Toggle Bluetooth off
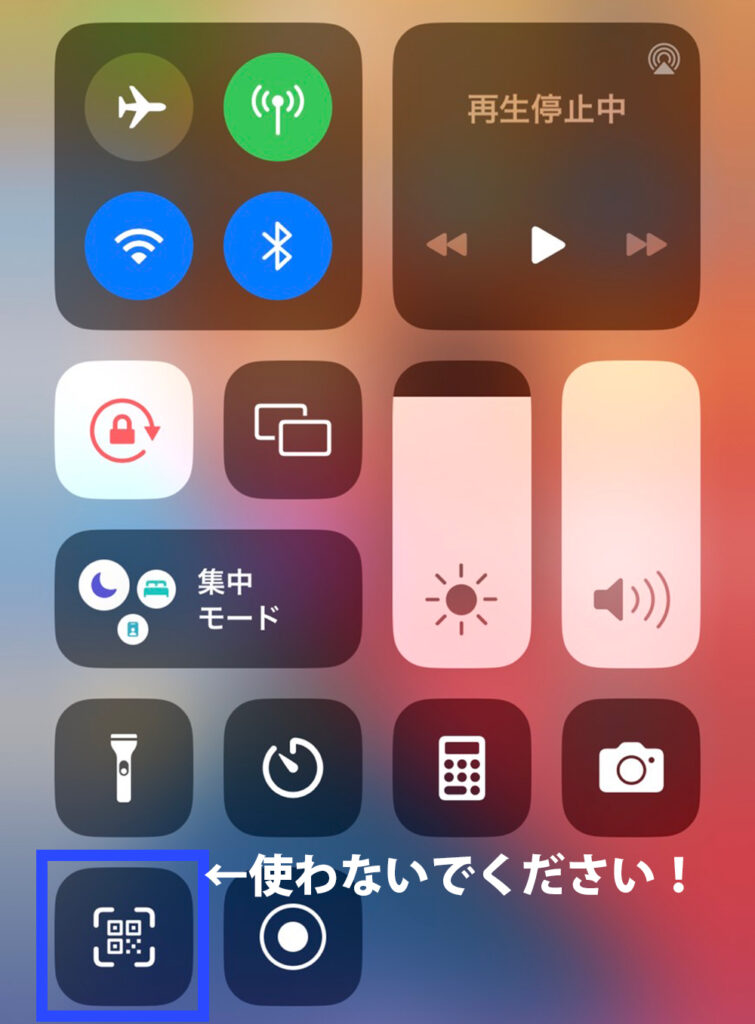This screenshot has width=755, height=1024. 277,247
